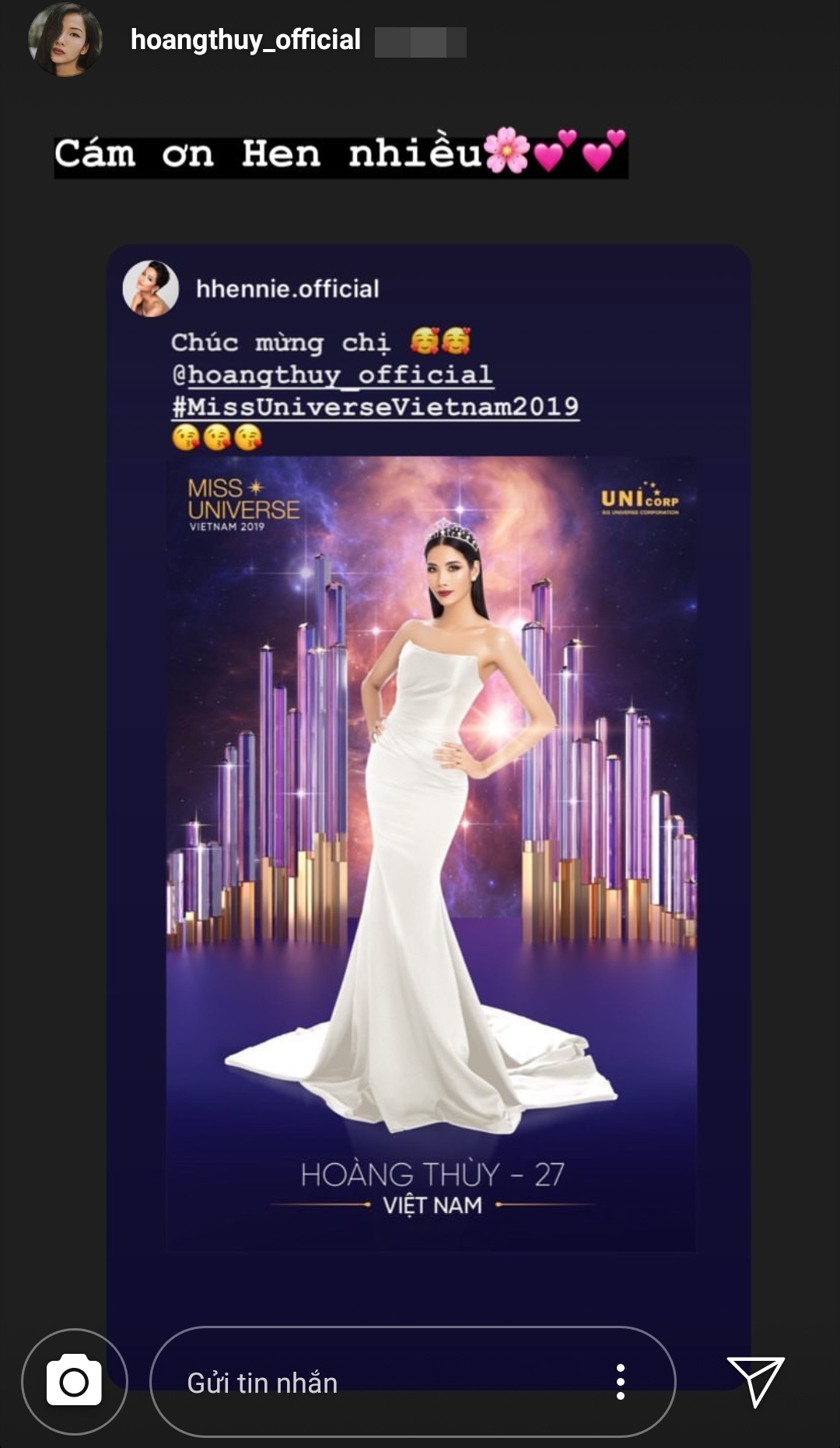Viewport: 840px width, 1448px height.
Task: Share story with the paper plane icon
Action: [x=754, y=1381]
